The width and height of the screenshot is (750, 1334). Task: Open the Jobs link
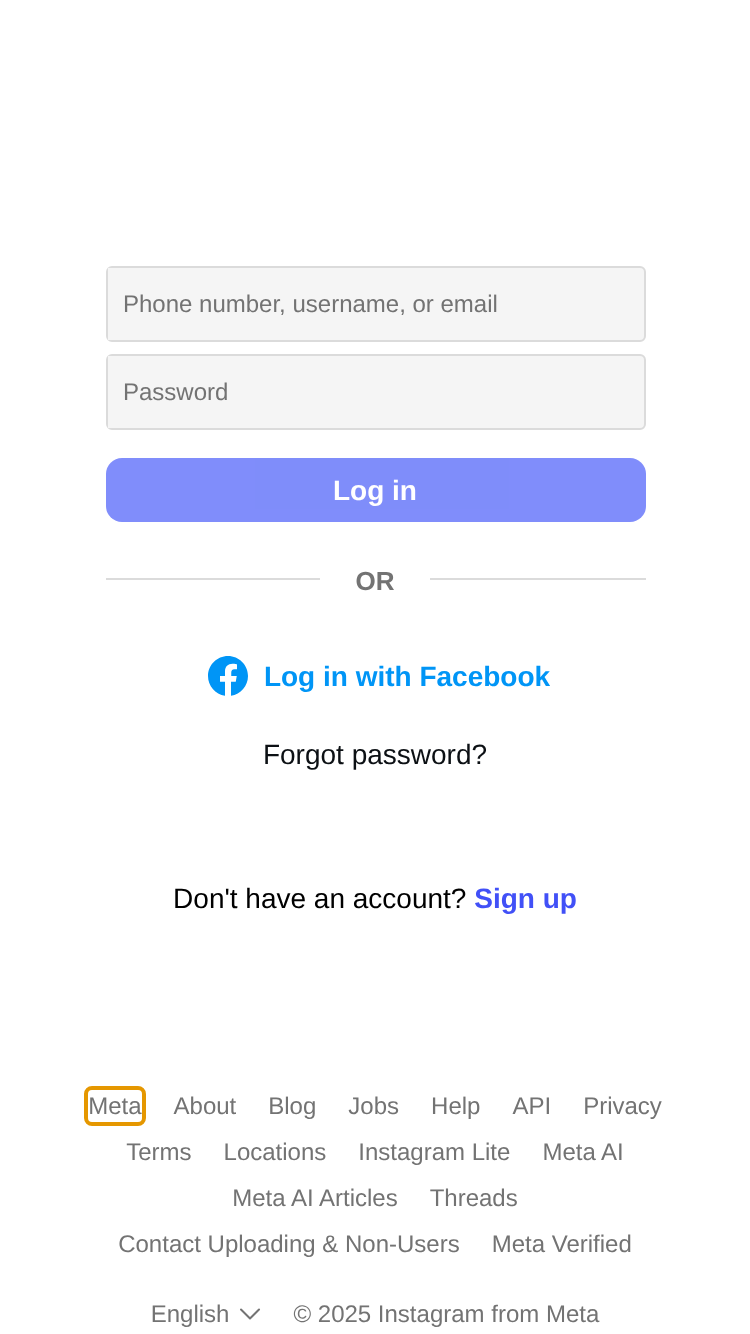[373, 1106]
